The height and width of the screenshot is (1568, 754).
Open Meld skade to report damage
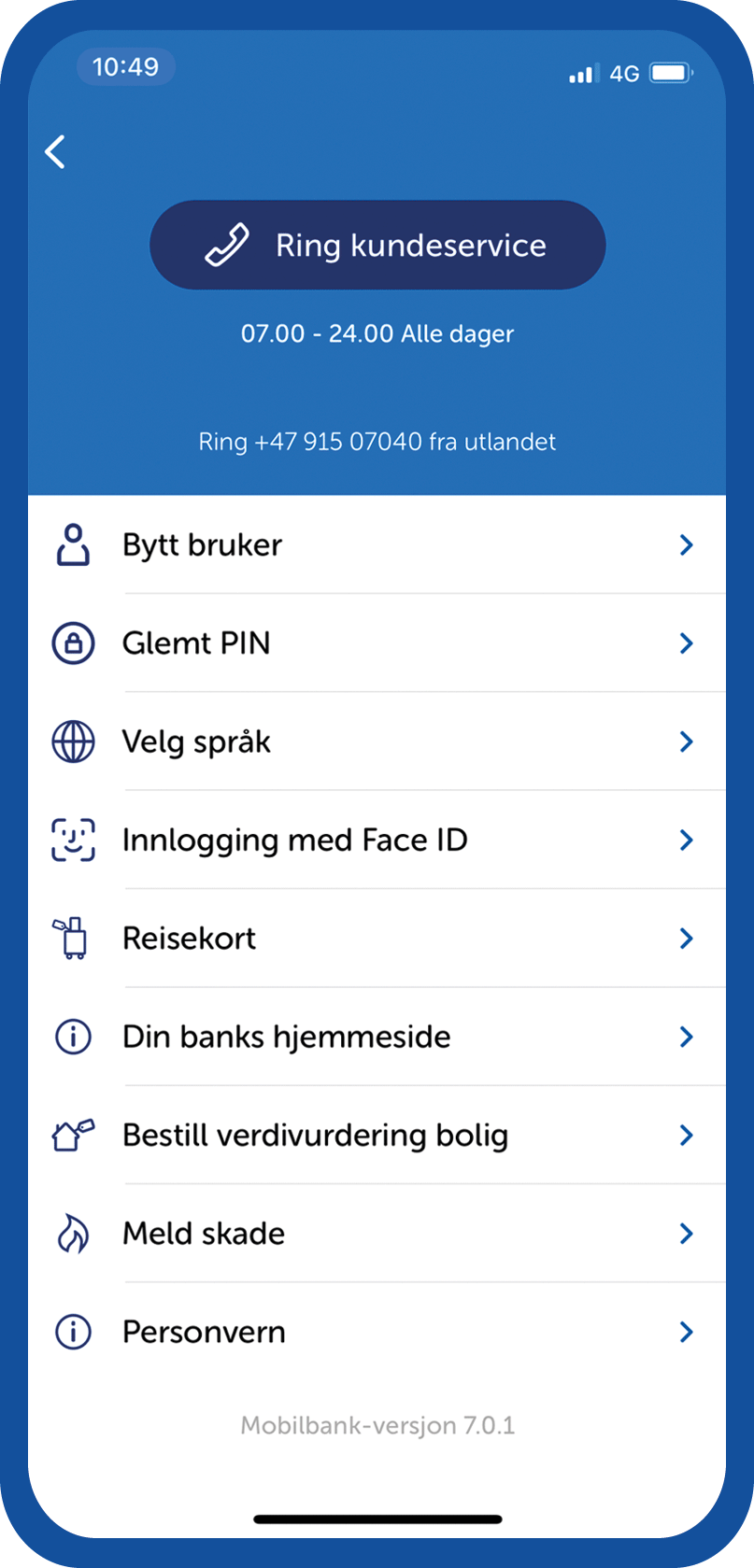(377, 1234)
